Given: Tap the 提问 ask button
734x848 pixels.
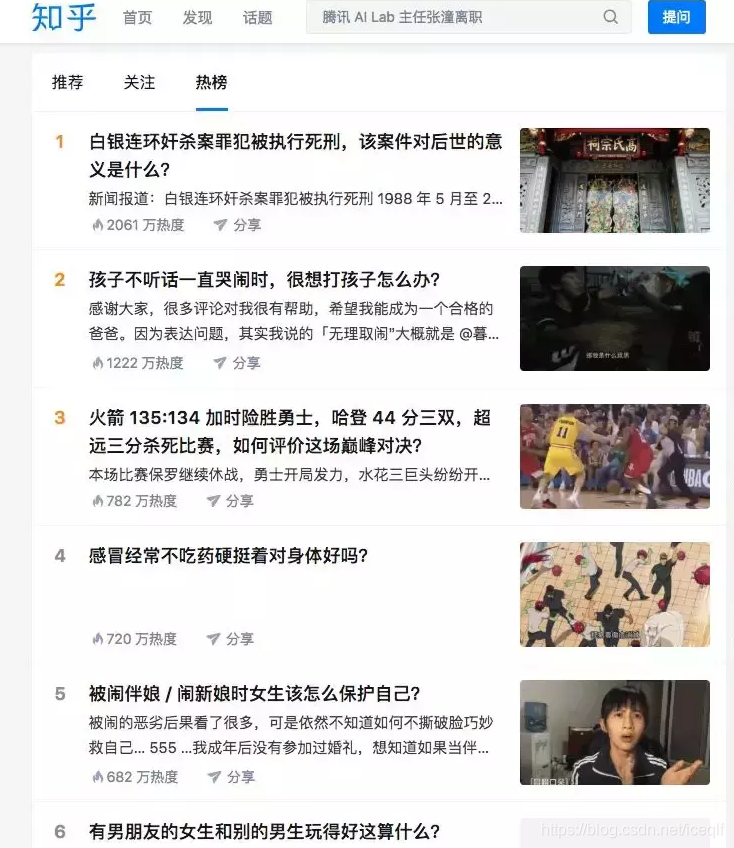Looking at the screenshot, I should point(676,17).
